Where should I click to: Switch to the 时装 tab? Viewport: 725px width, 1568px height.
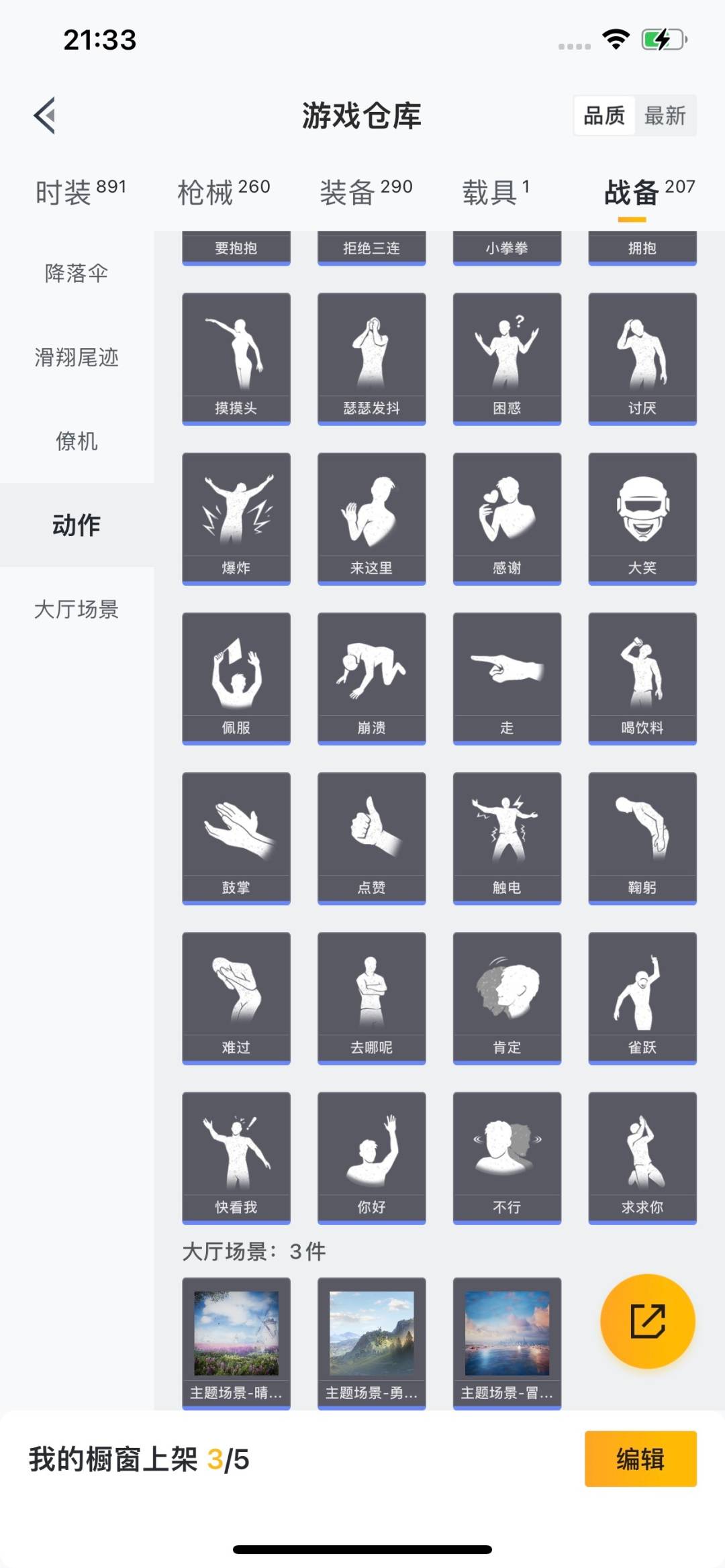81,193
